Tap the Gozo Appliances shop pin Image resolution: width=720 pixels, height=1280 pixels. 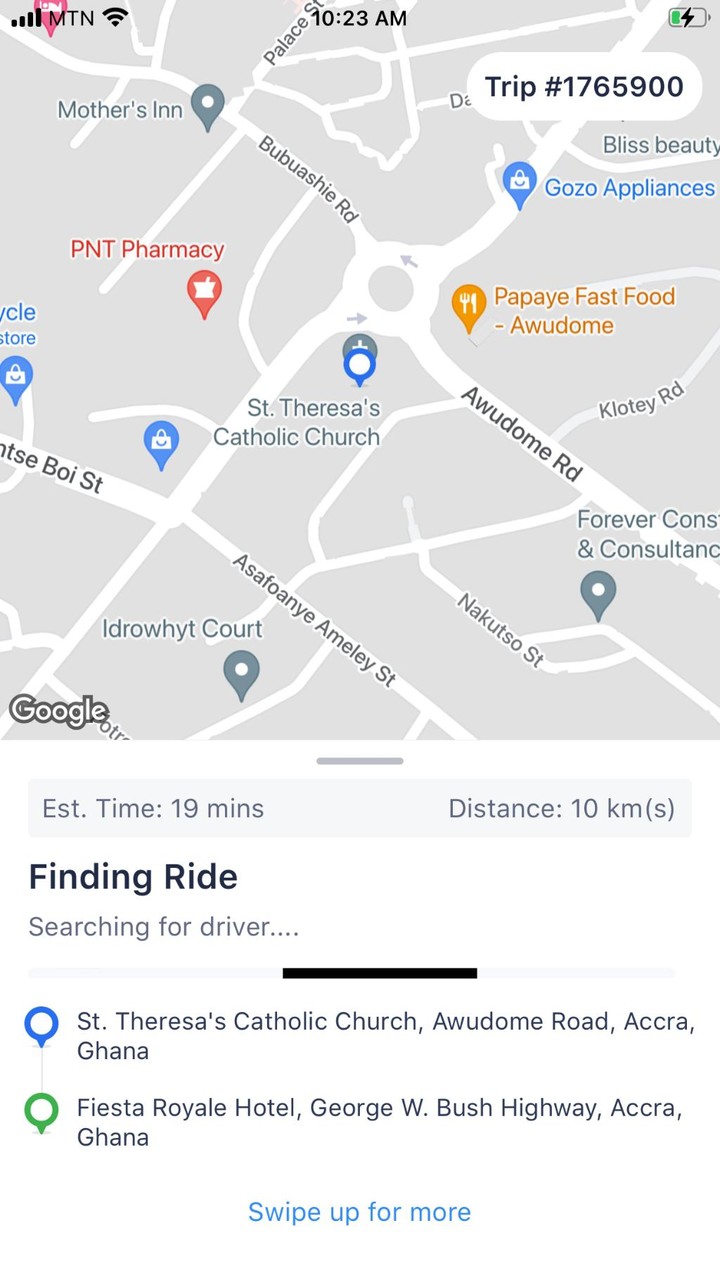(519, 184)
